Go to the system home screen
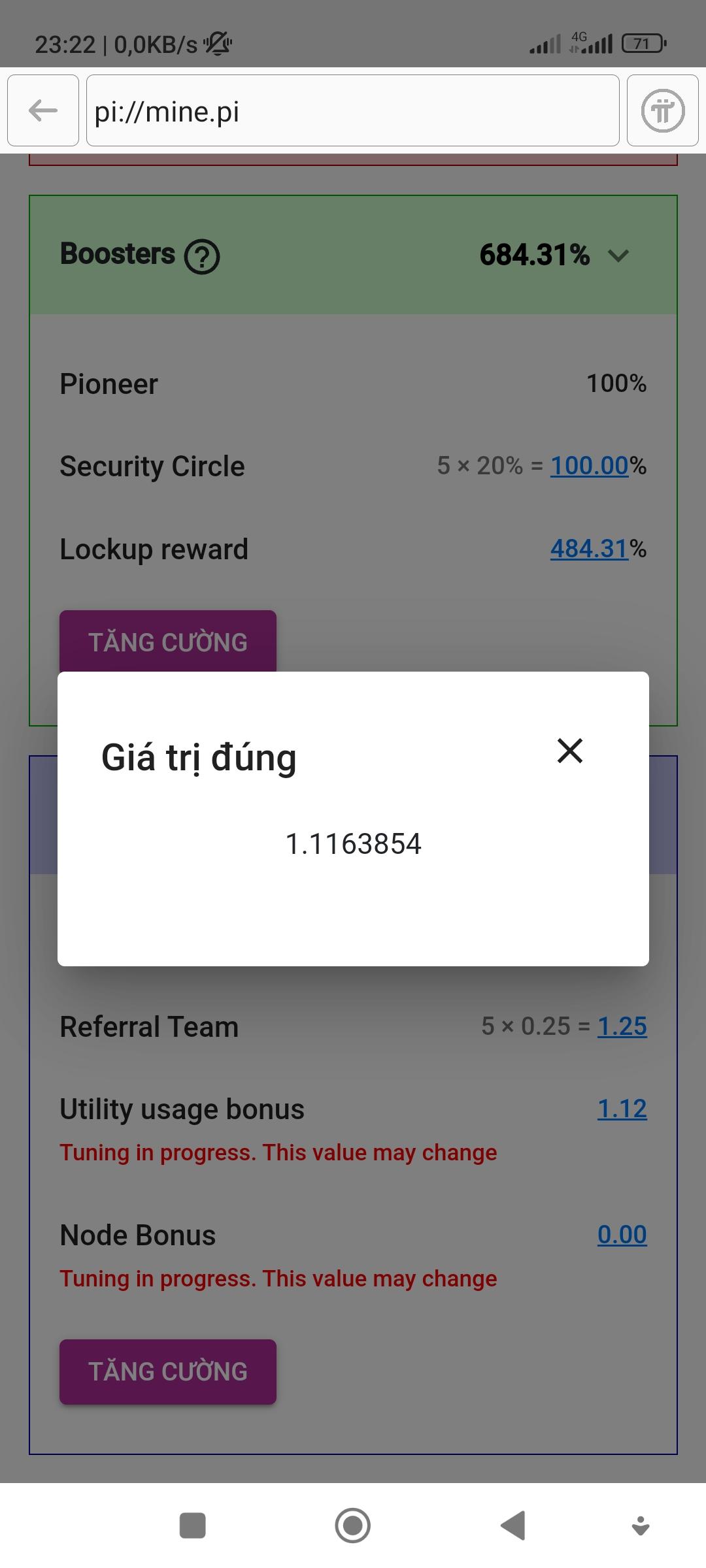 coord(352,1526)
